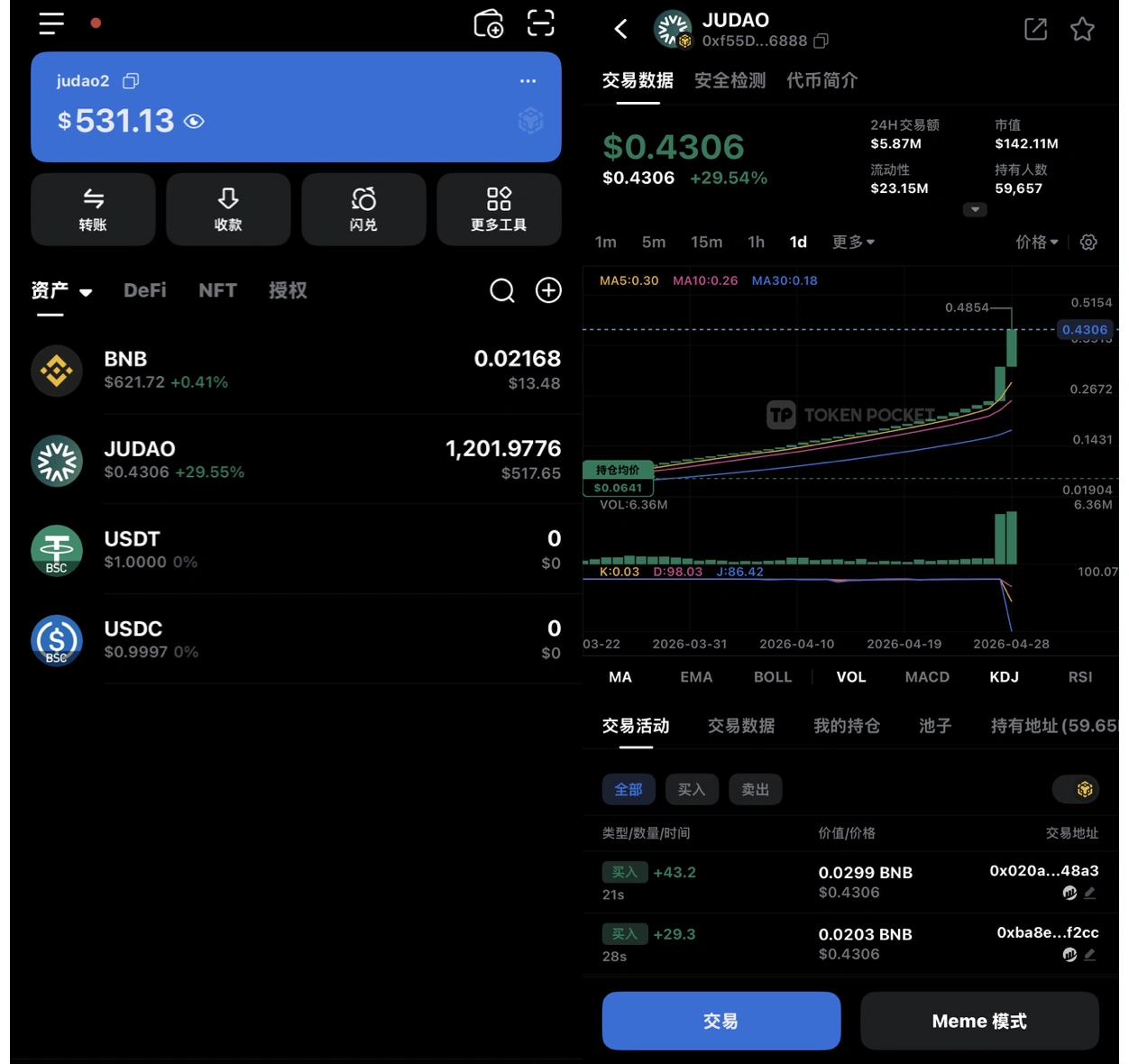
Task: Open the QR scanner
Action: [x=540, y=23]
